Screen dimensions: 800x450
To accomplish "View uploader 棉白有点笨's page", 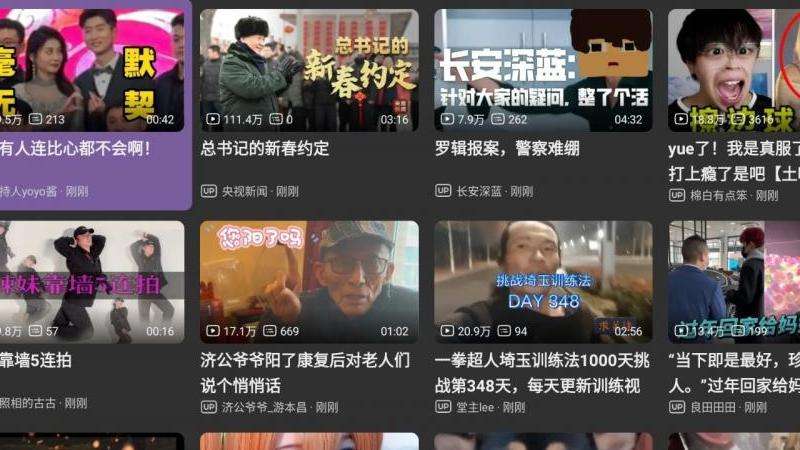I will tap(718, 197).
